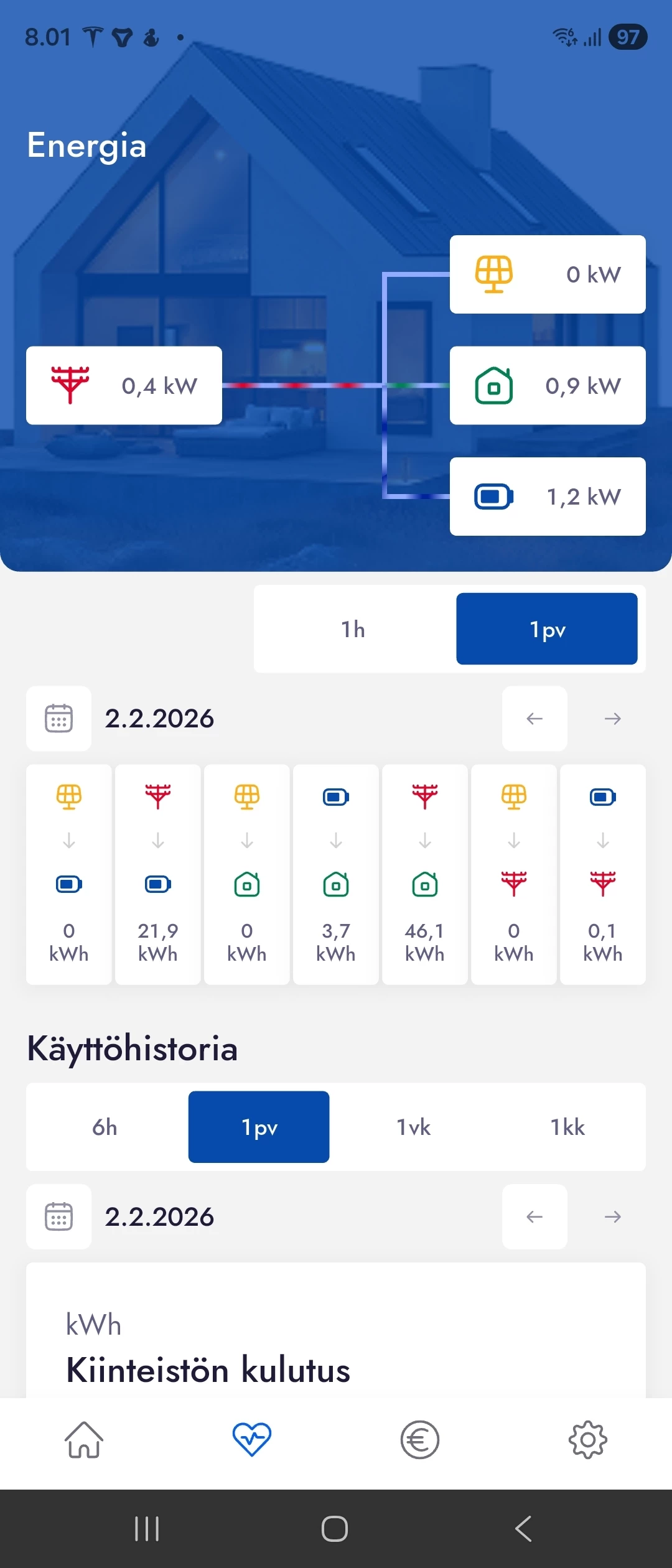Select the 1pv energy summary tab
This screenshot has width=672, height=1568.
coord(546,629)
